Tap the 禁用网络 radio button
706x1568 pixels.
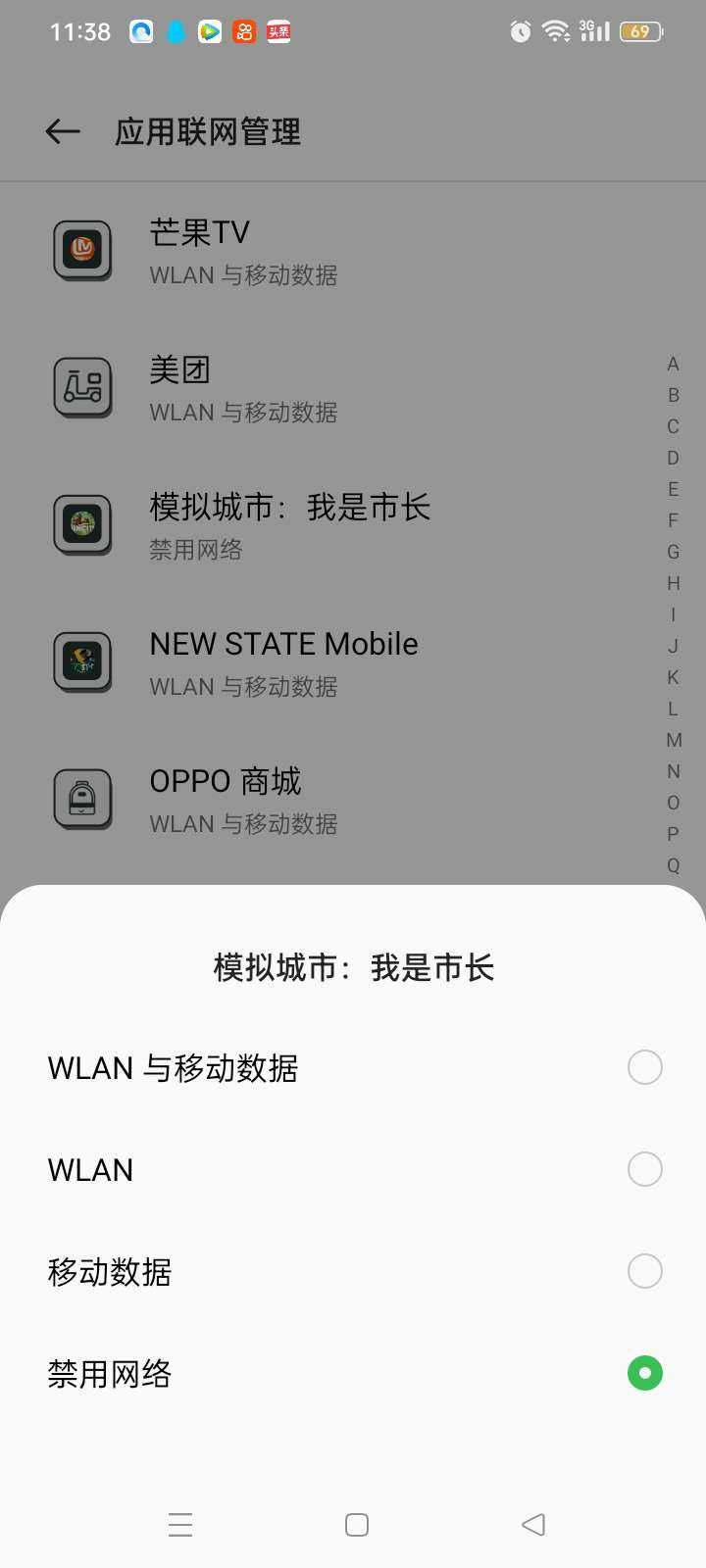click(644, 1373)
